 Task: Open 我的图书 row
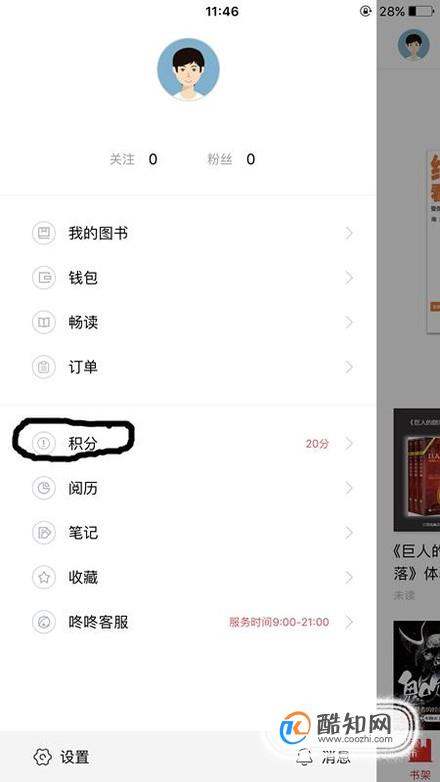(x=188, y=233)
